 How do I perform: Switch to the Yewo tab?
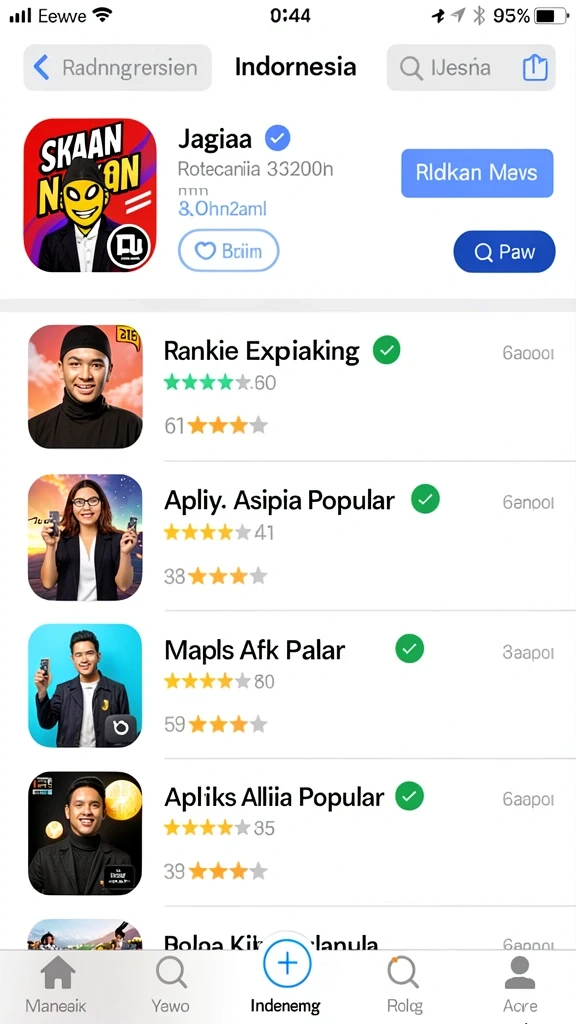(170, 985)
